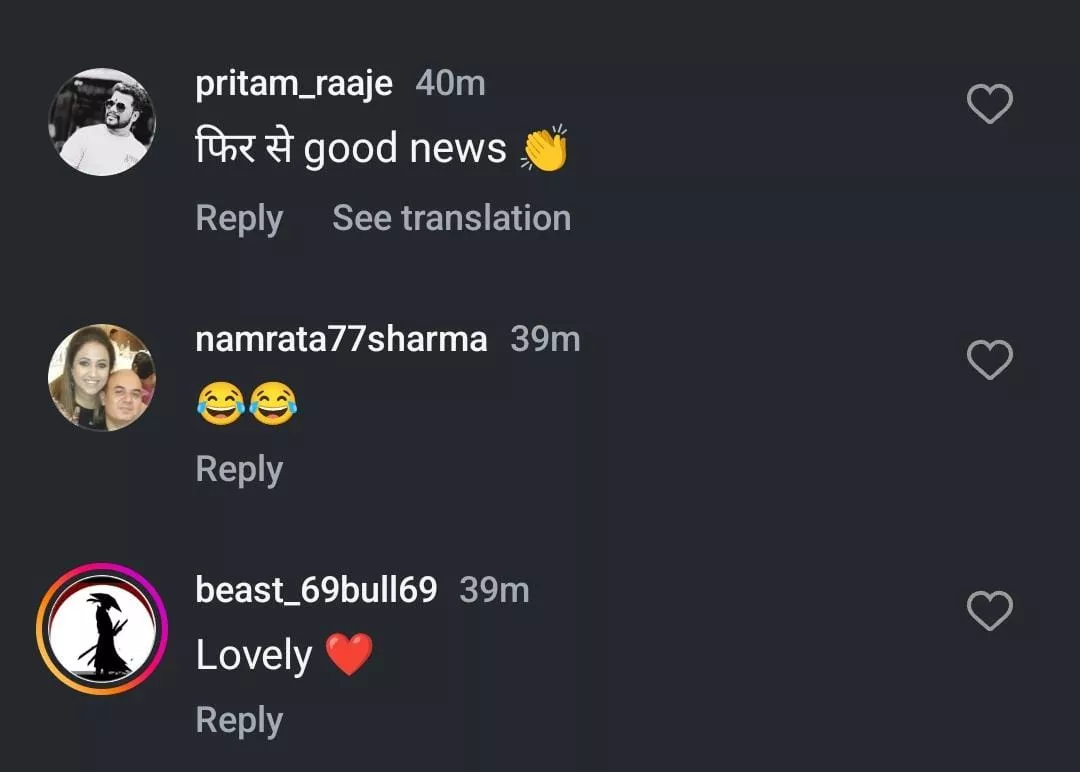The width and height of the screenshot is (1080, 772).
Task: Open pritam_raaje's profile picture
Action: (x=101, y=122)
